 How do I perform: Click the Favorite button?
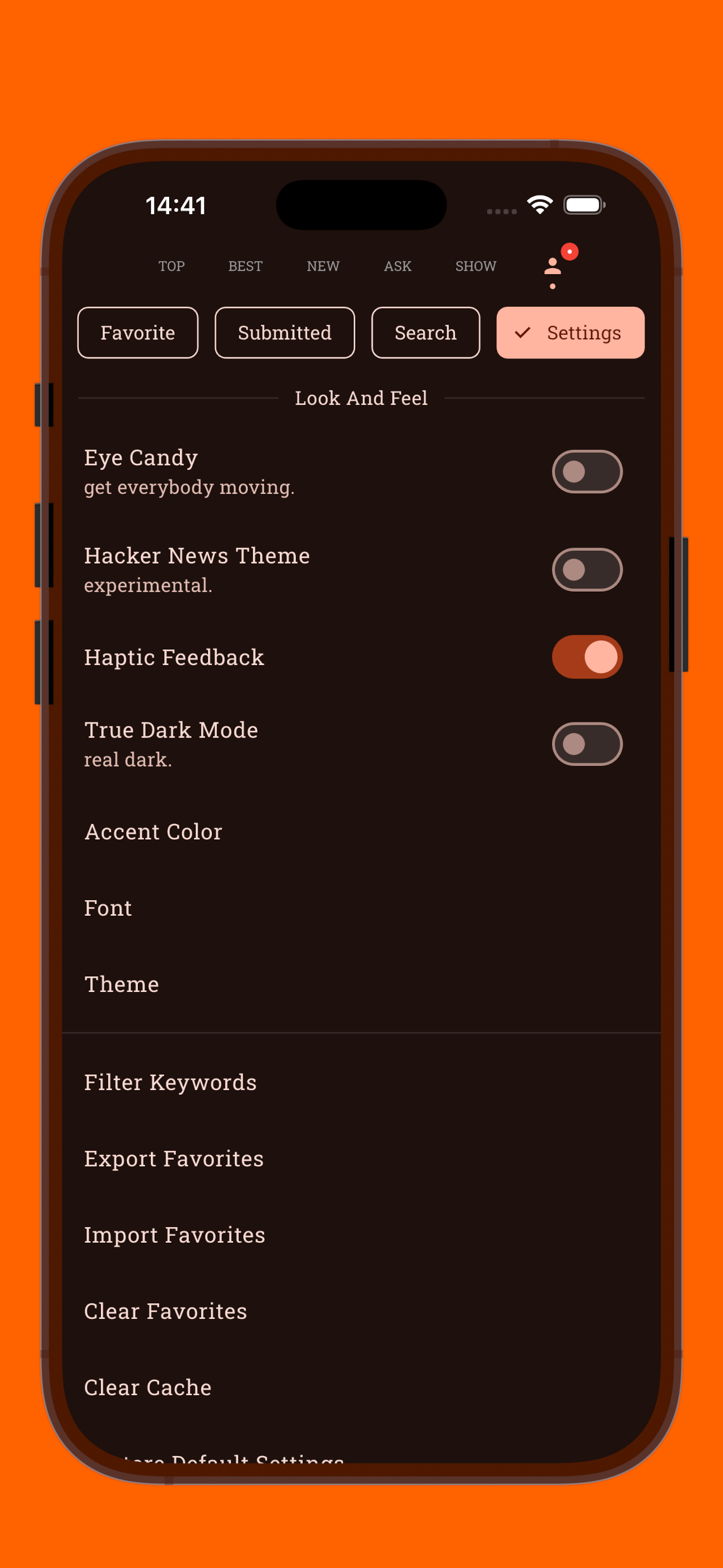[137, 333]
